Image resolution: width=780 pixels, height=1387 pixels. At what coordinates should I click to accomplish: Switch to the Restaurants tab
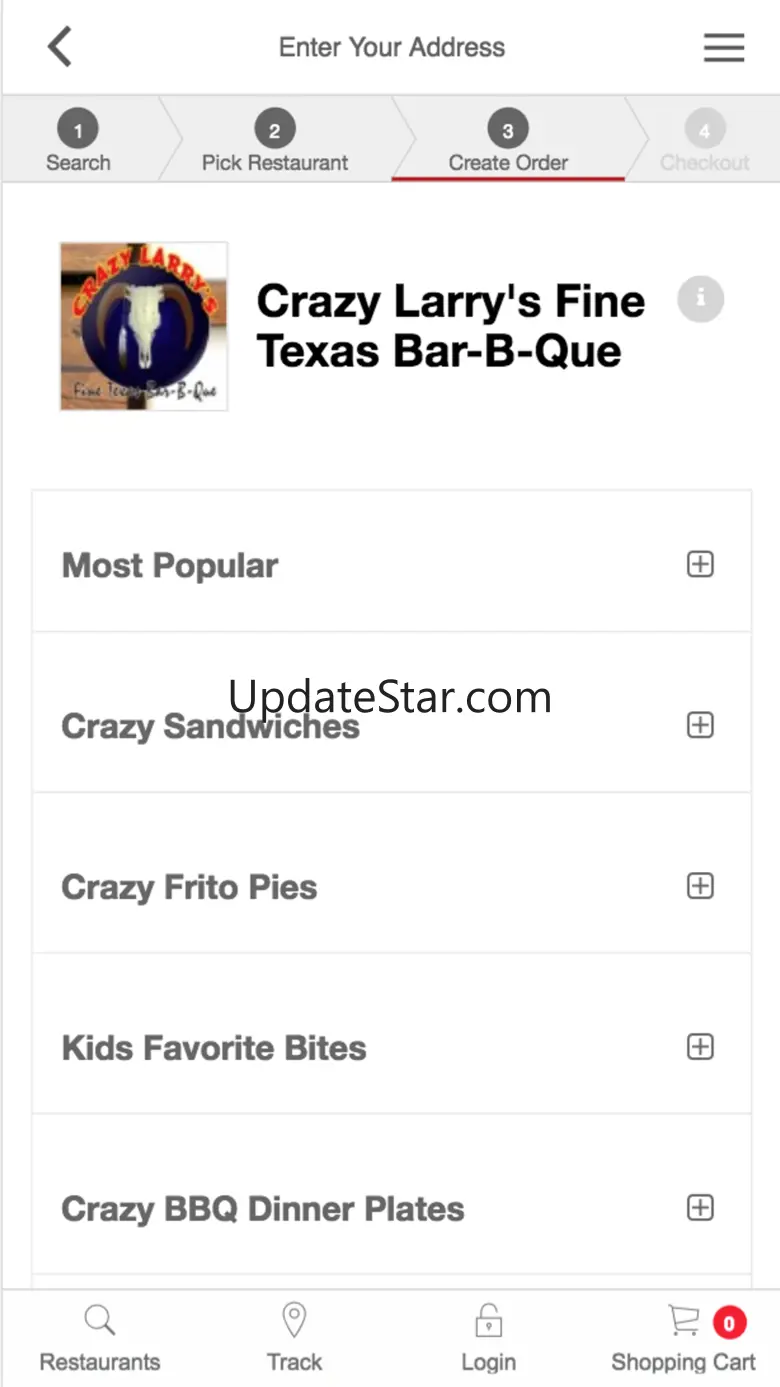99,1338
